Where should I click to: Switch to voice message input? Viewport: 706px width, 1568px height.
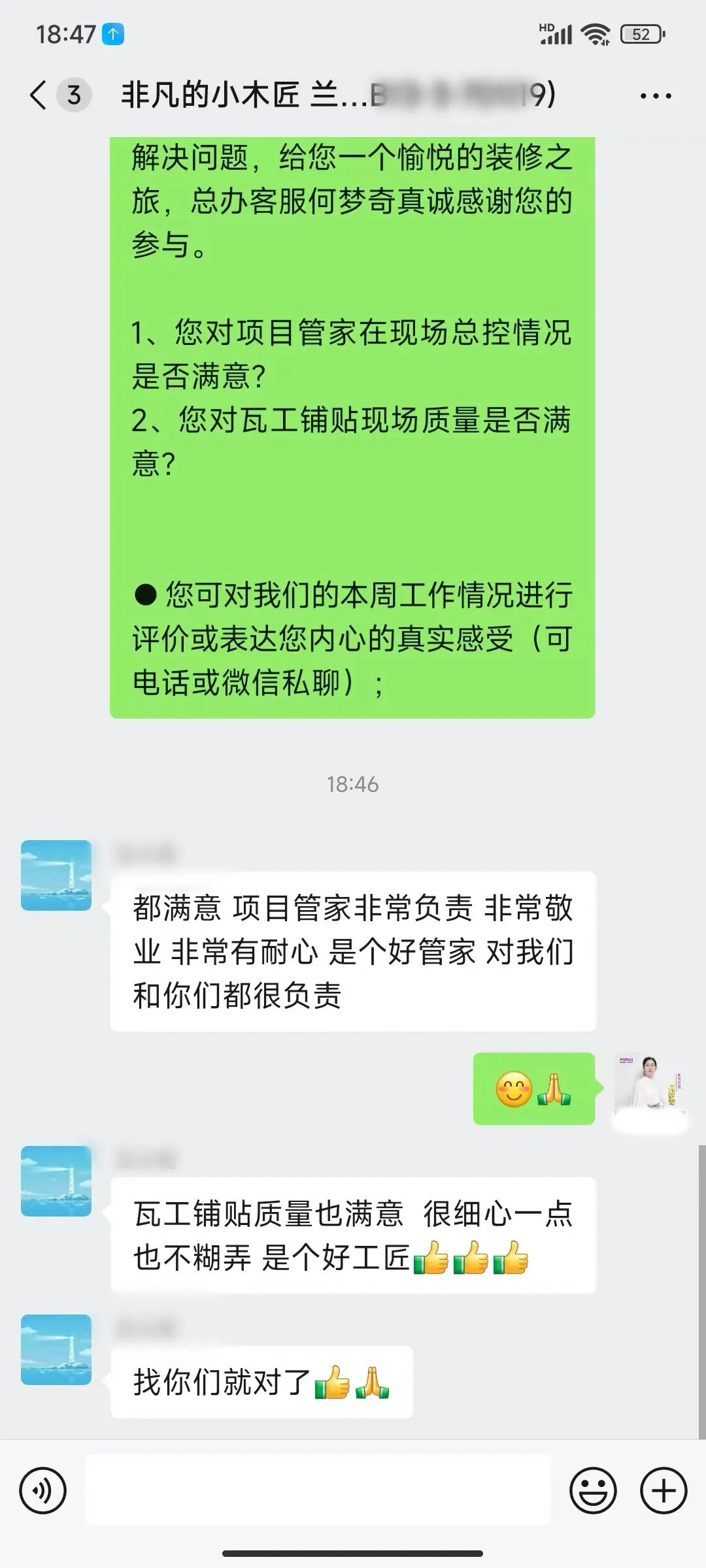pyautogui.click(x=43, y=1492)
